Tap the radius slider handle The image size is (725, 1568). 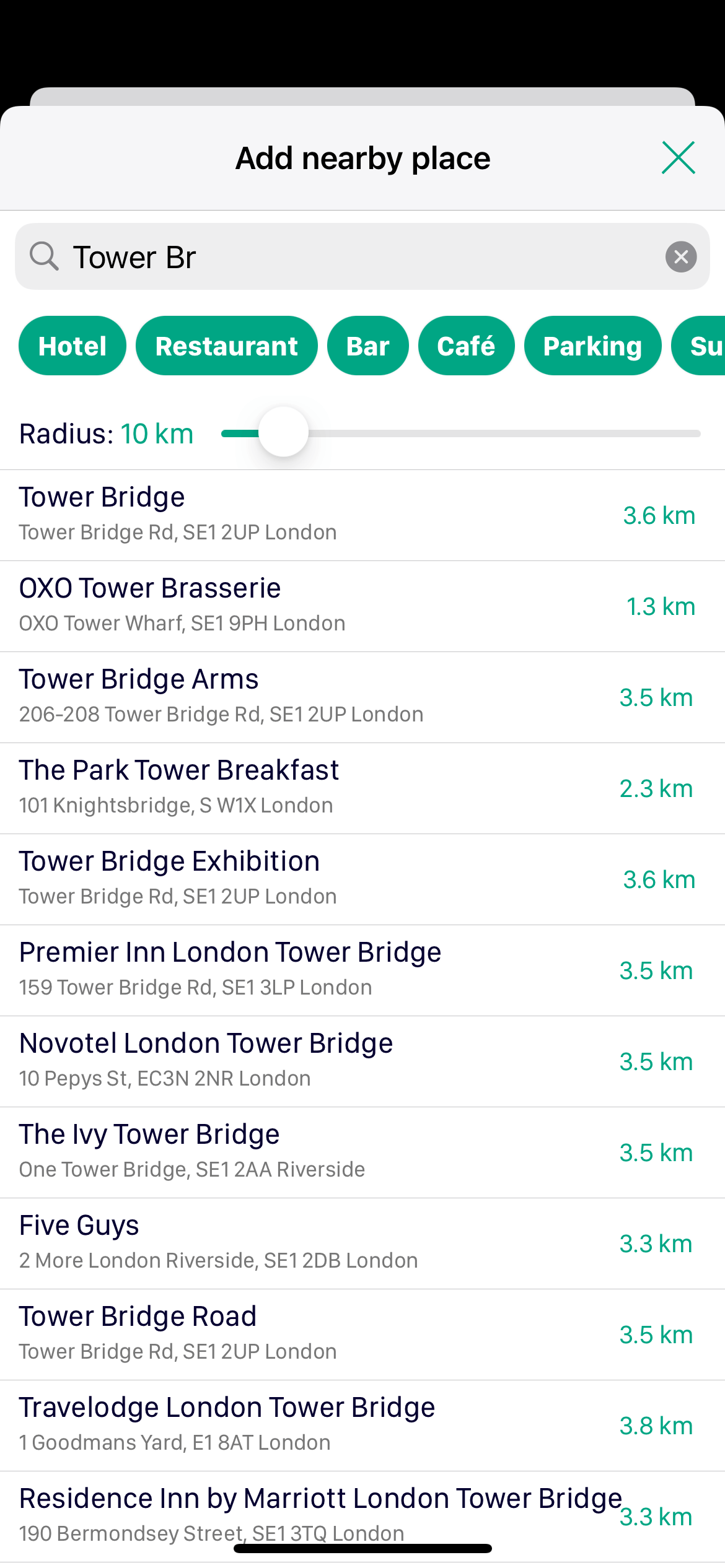pos(283,432)
